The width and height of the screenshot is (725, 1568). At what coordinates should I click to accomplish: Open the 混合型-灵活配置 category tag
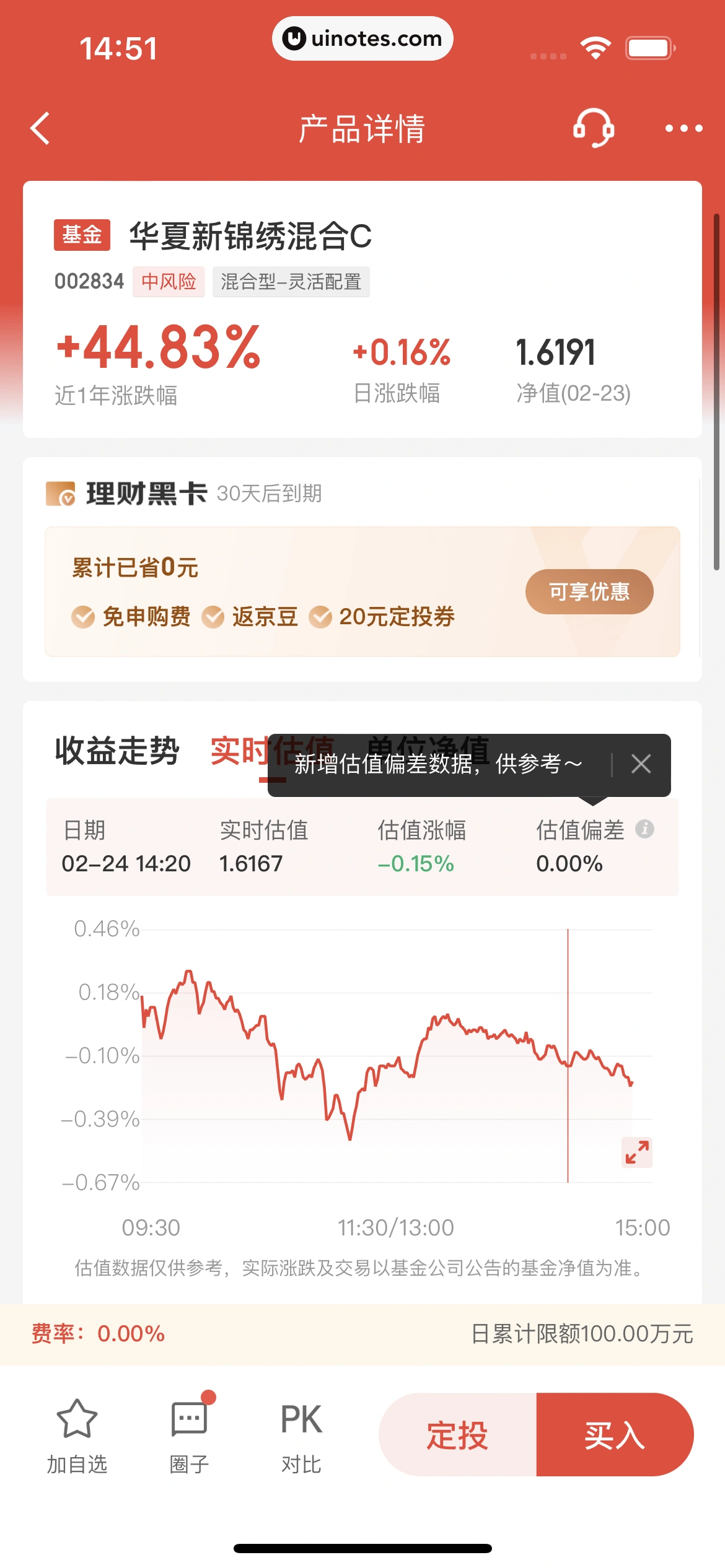pos(291,282)
